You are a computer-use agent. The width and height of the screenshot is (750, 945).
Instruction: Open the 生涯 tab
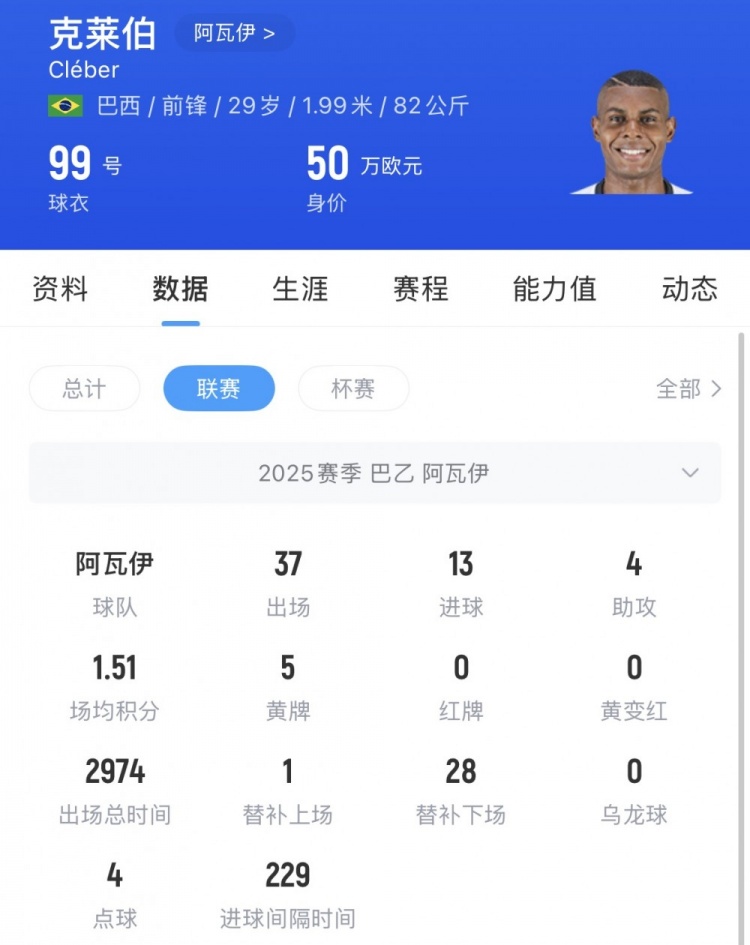point(300,290)
